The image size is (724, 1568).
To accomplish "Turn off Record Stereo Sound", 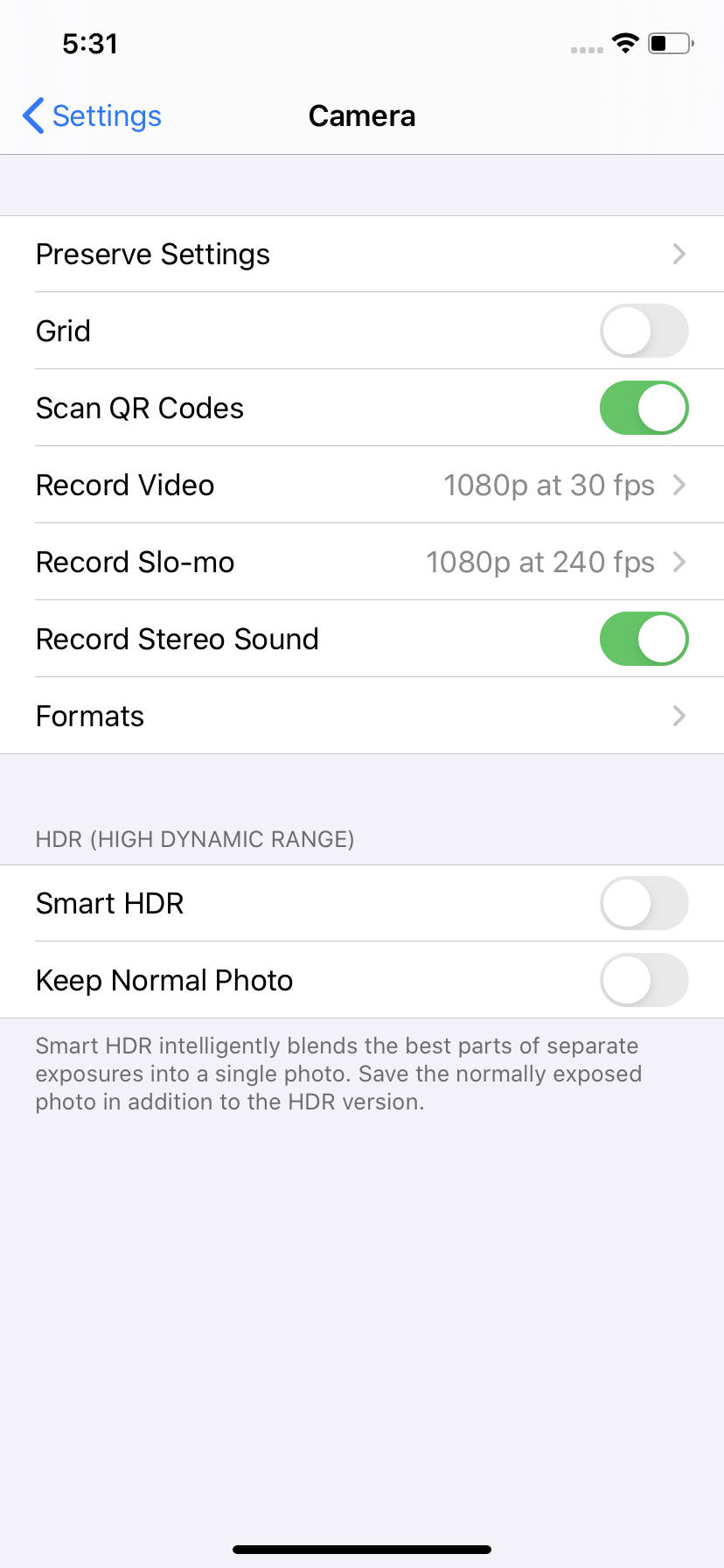I will point(644,639).
